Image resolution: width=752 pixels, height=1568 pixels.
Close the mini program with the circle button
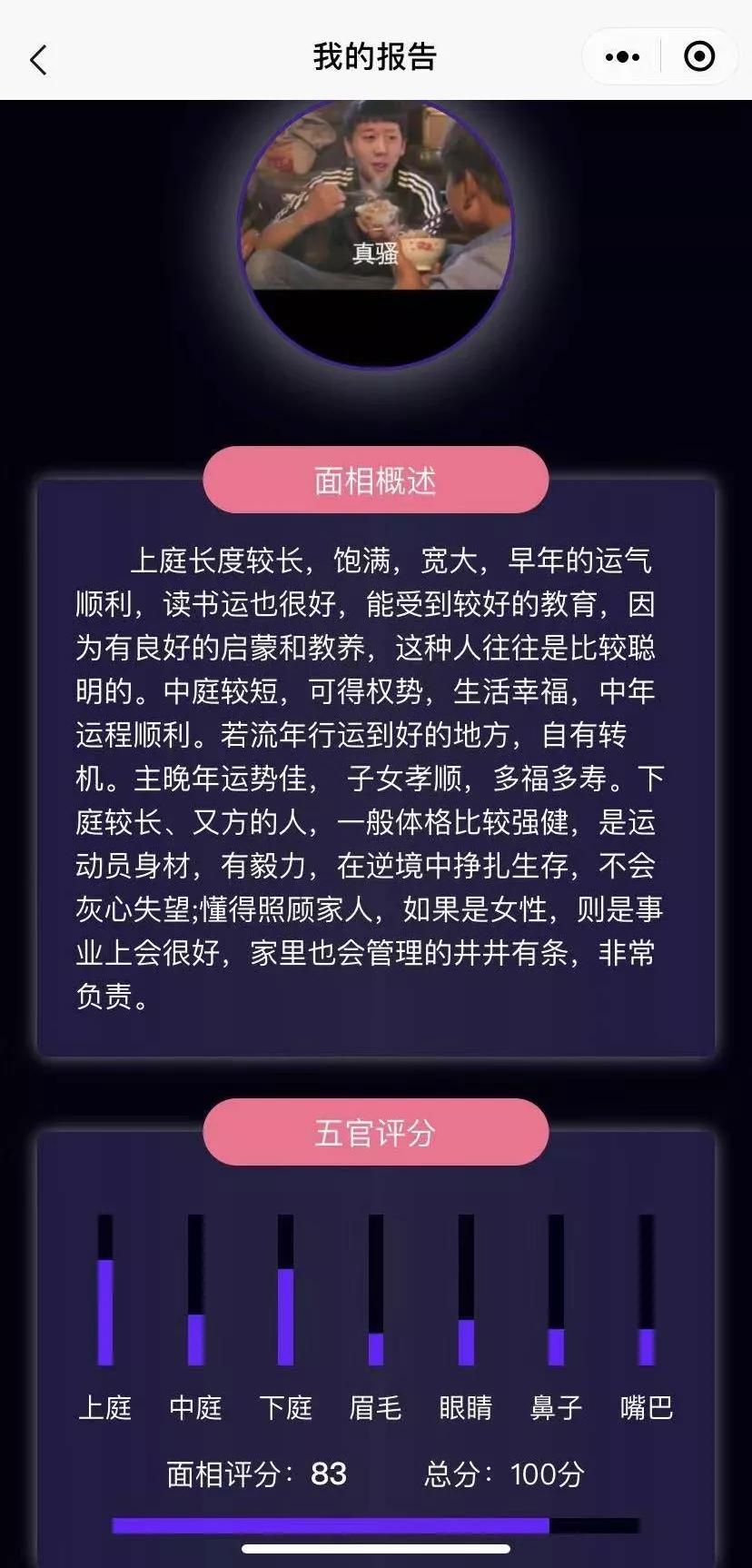[x=698, y=57]
